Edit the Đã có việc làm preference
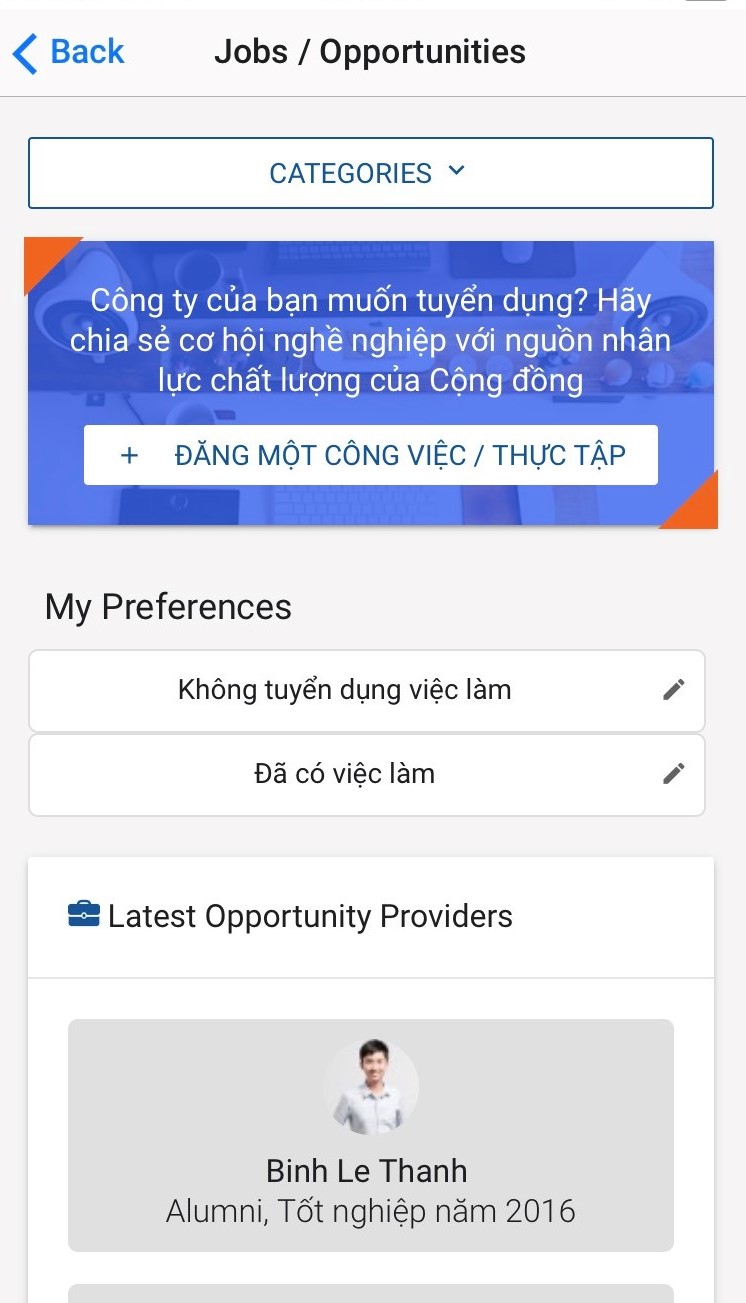Screen dimensions: 746x1303 [674, 773]
